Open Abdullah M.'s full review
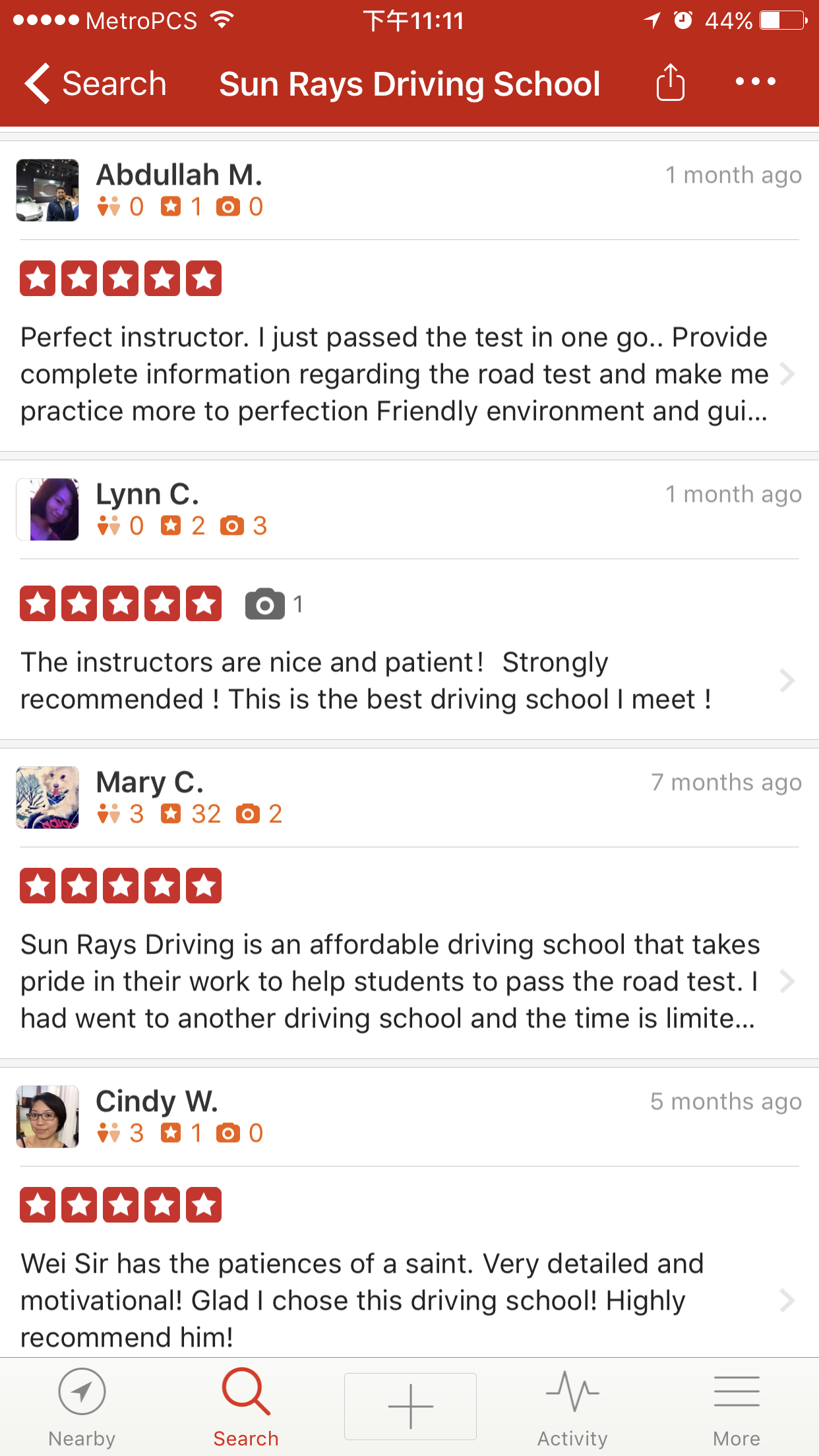The image size is (819, 1456). [x=394, y=374]
